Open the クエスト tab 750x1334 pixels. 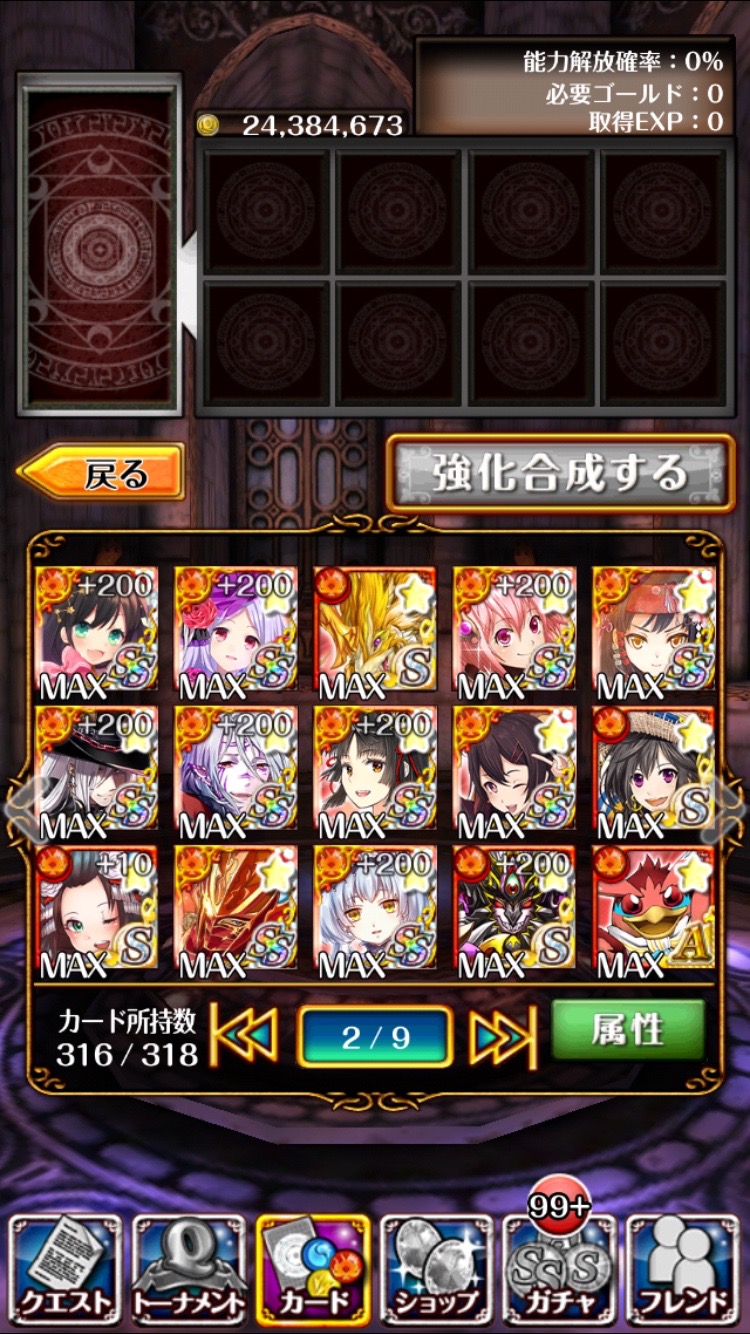click(x=65, y=1270)
